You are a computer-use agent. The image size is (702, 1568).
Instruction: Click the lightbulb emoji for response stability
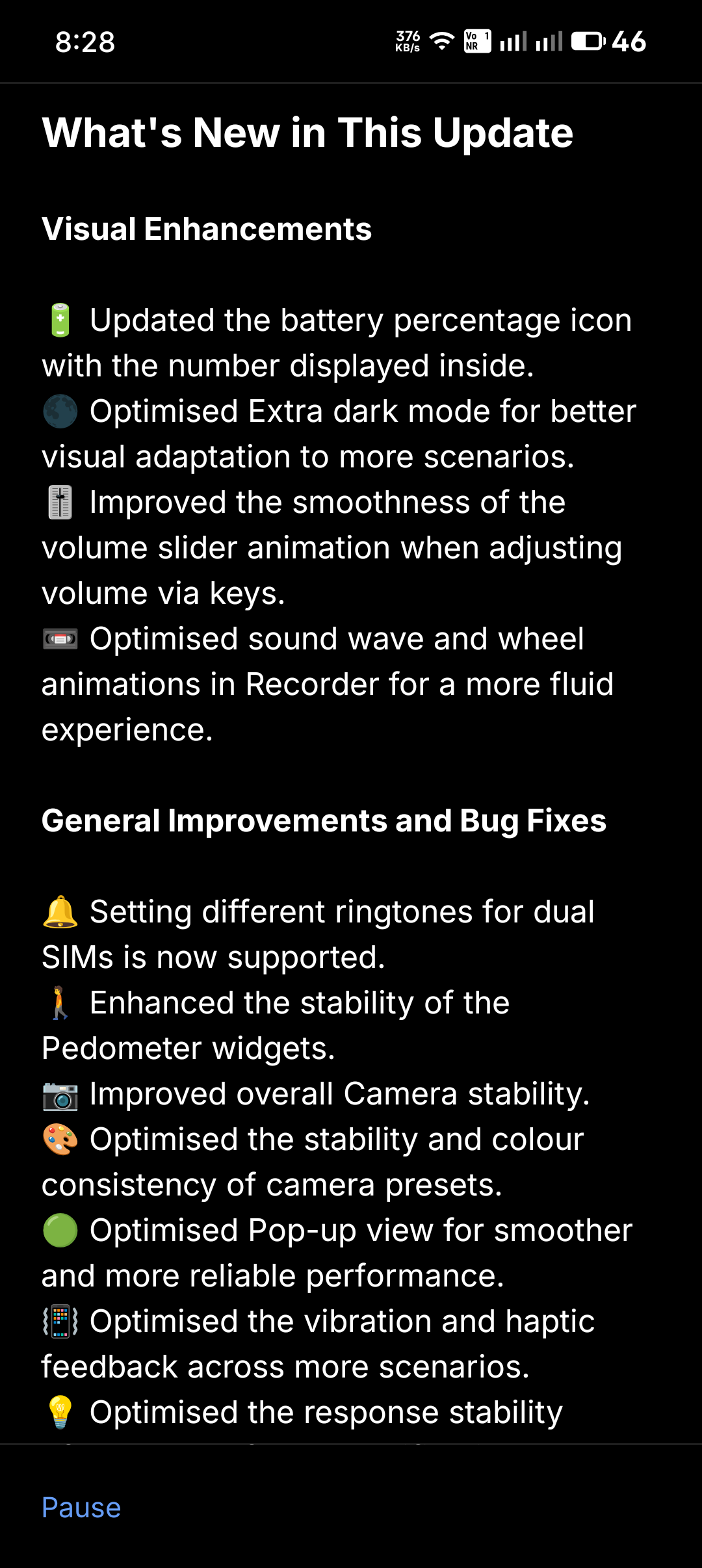[60, 1411]
